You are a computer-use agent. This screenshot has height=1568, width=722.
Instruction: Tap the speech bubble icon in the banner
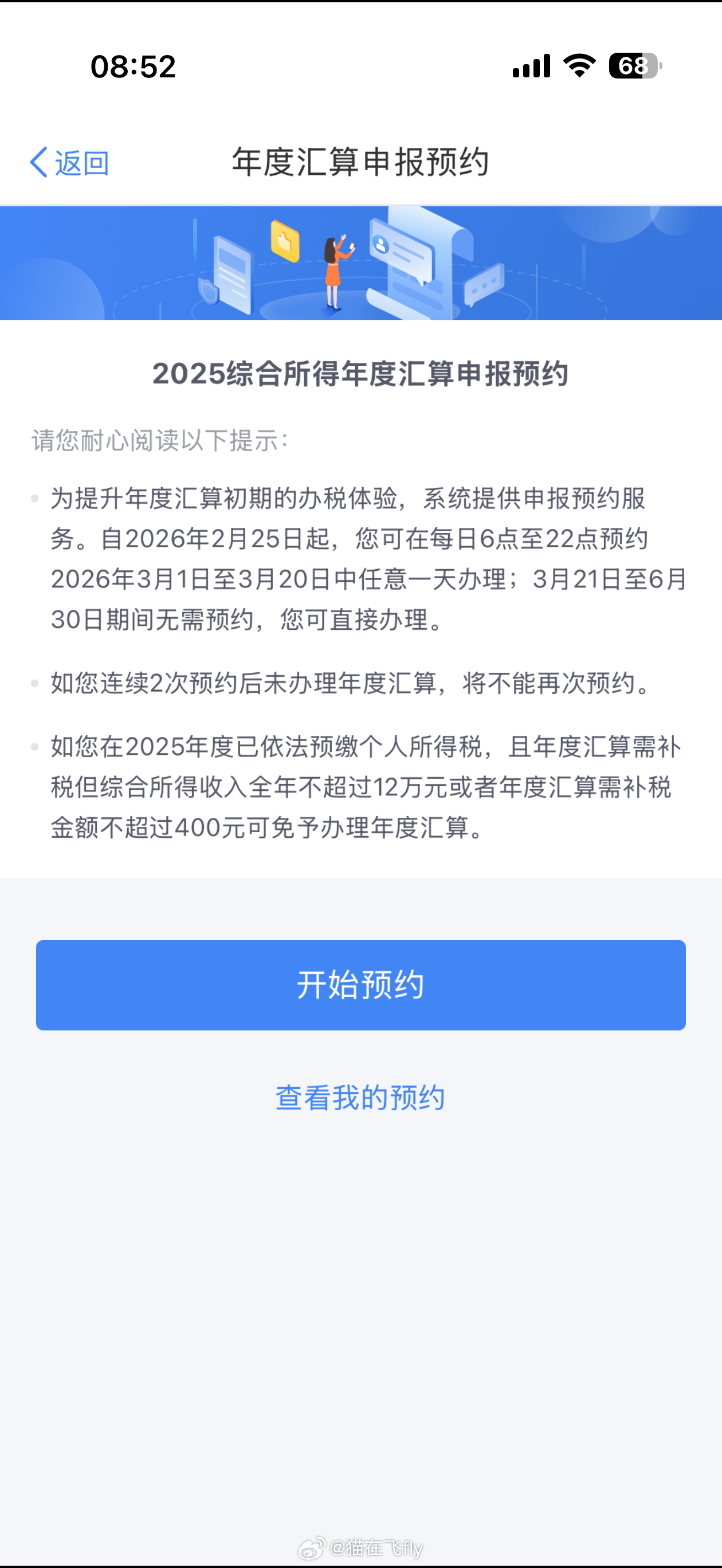point(484,284)
